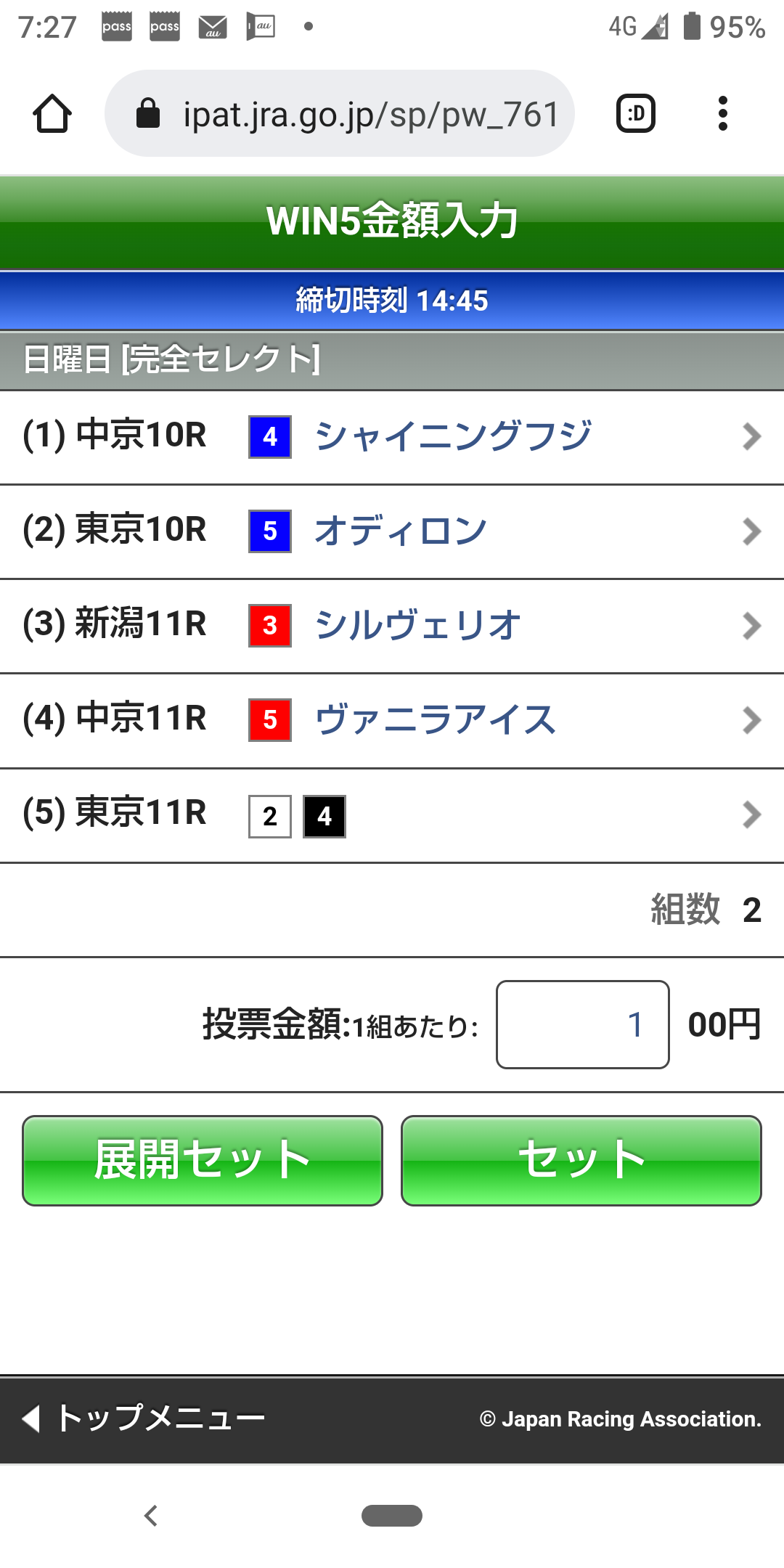Open the 中京10R シャイニングフジ row
This screenshot has height=1568, width=784.
pos(392,437)
